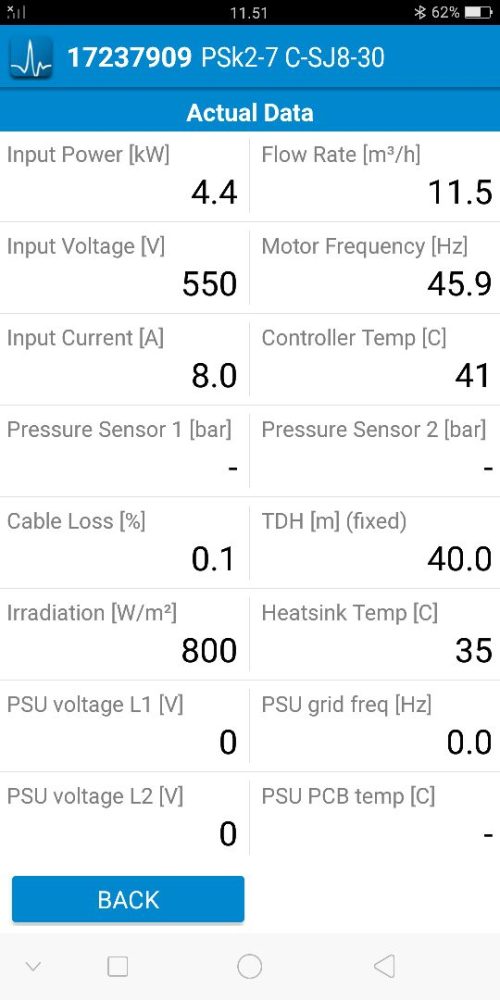
Task: Tap the BACK button
Action: coord(128,899)
